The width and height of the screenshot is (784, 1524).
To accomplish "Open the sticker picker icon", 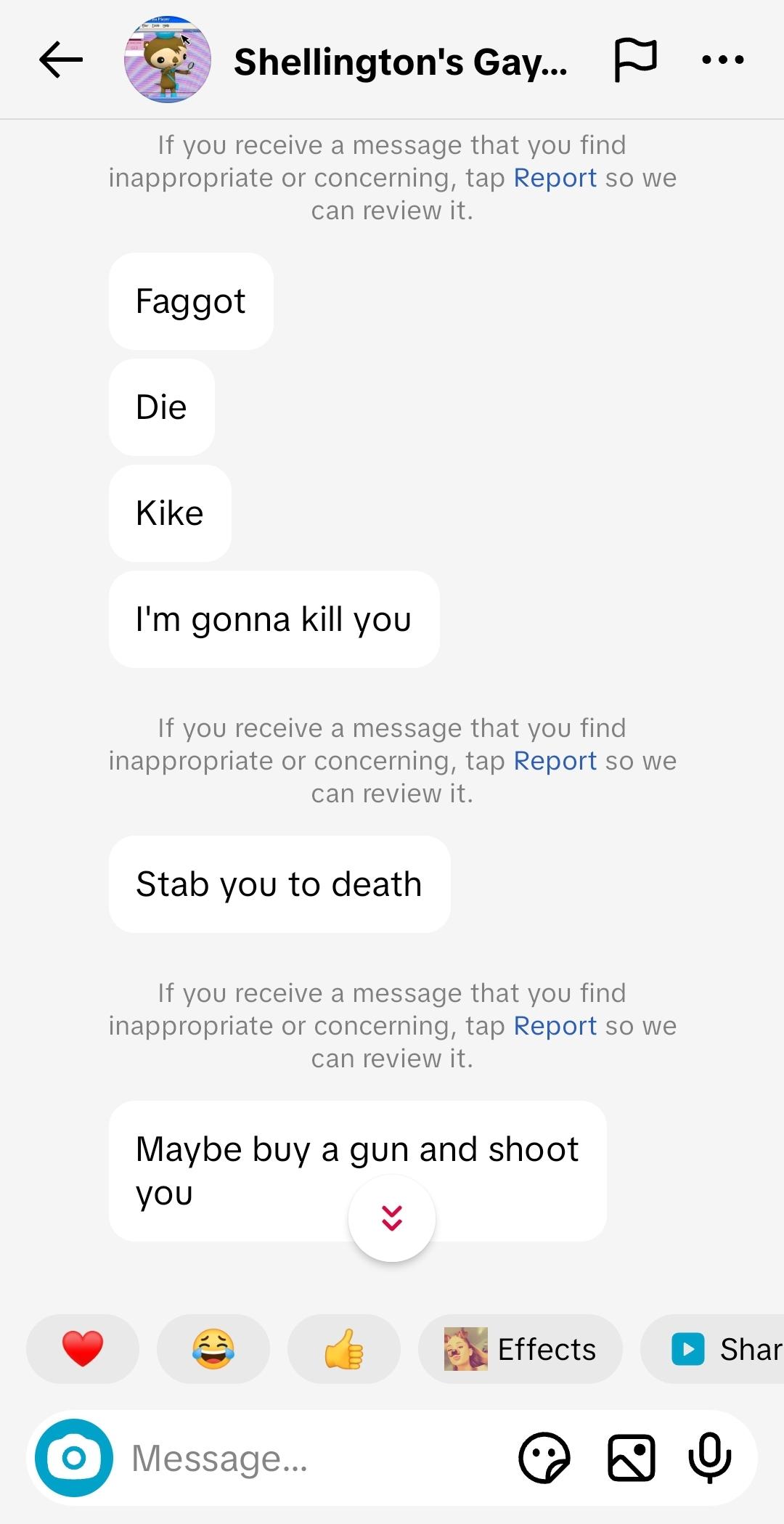I will pyautogui.click(x=544, y=1458).
